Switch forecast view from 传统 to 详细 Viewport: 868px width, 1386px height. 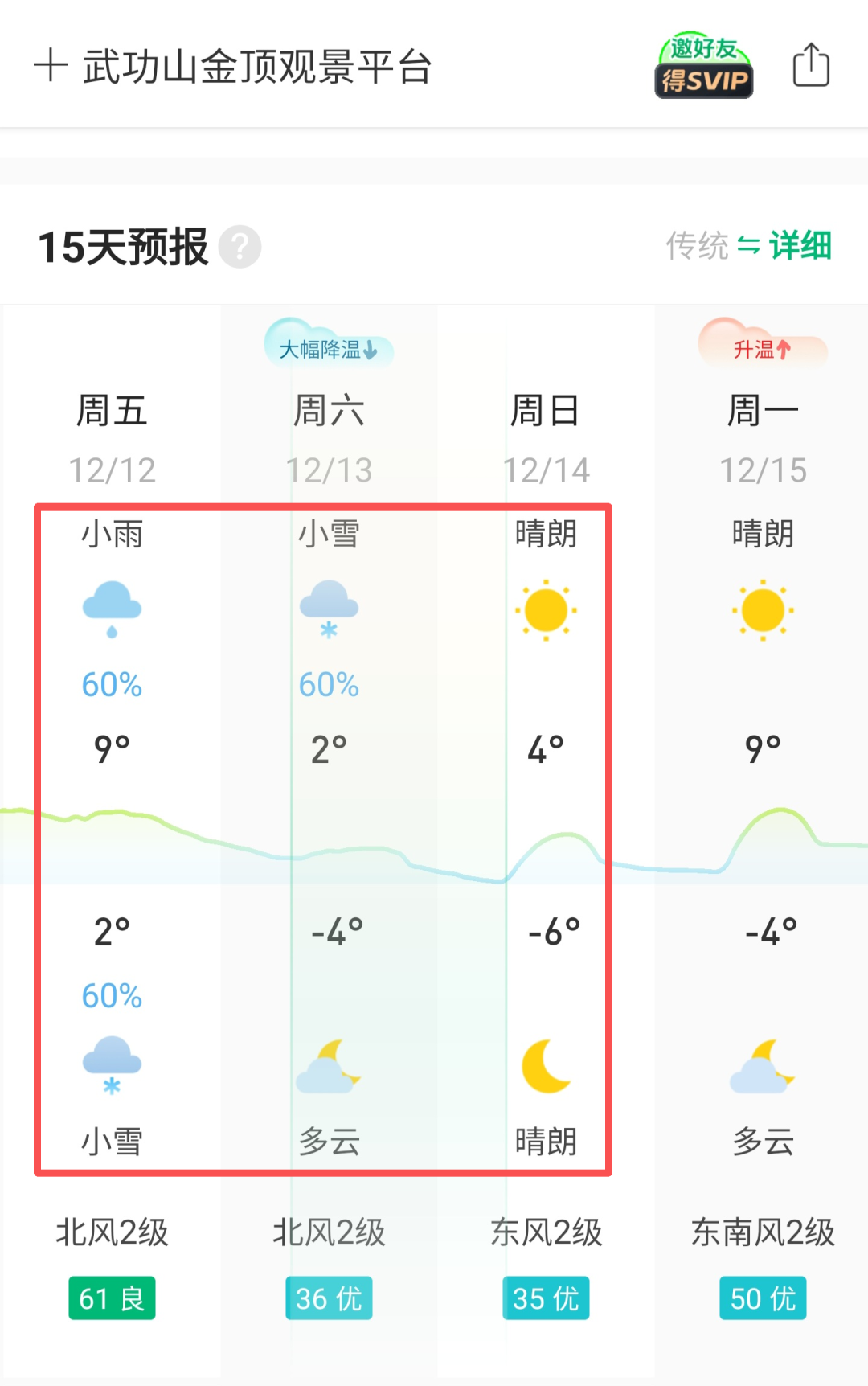coord(800,248)
